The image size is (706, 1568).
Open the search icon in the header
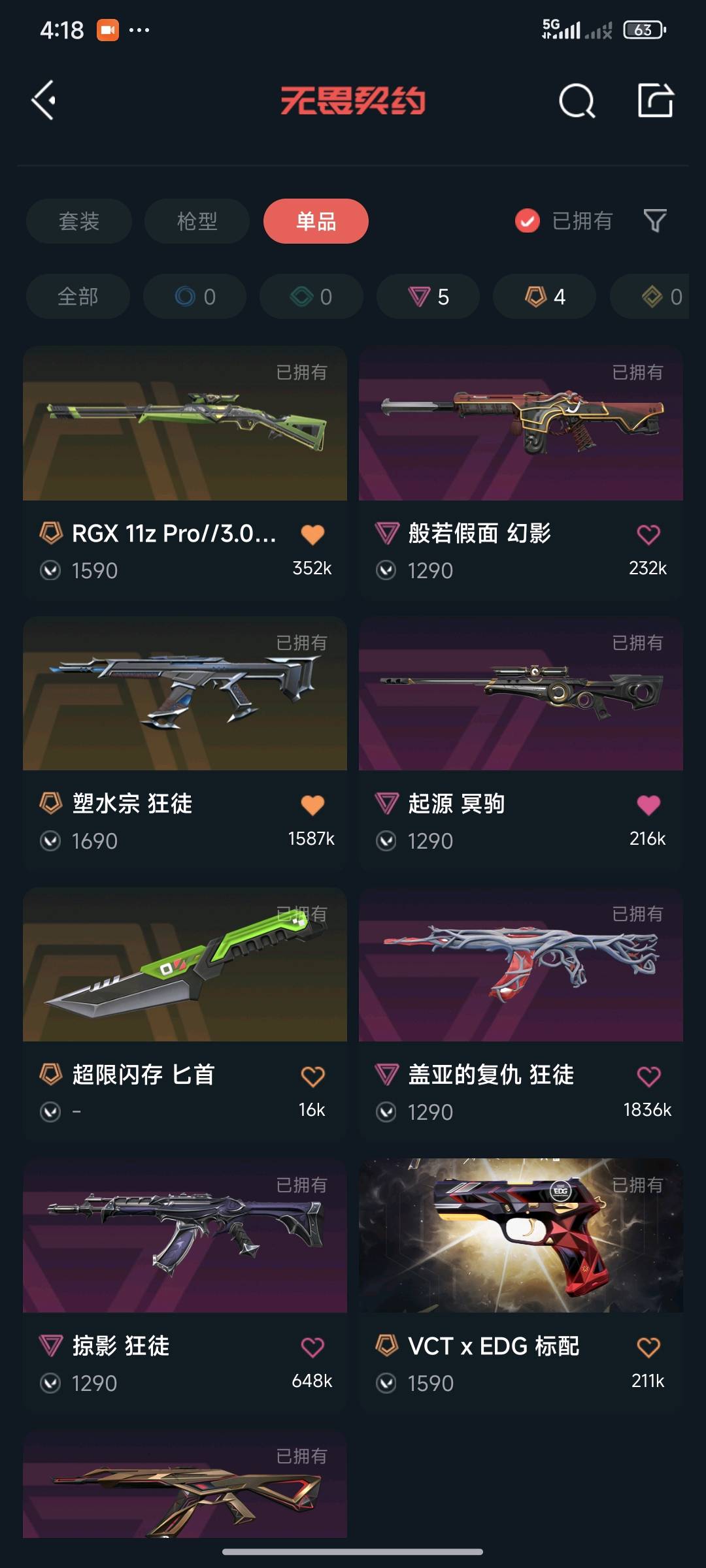point(577,101)
